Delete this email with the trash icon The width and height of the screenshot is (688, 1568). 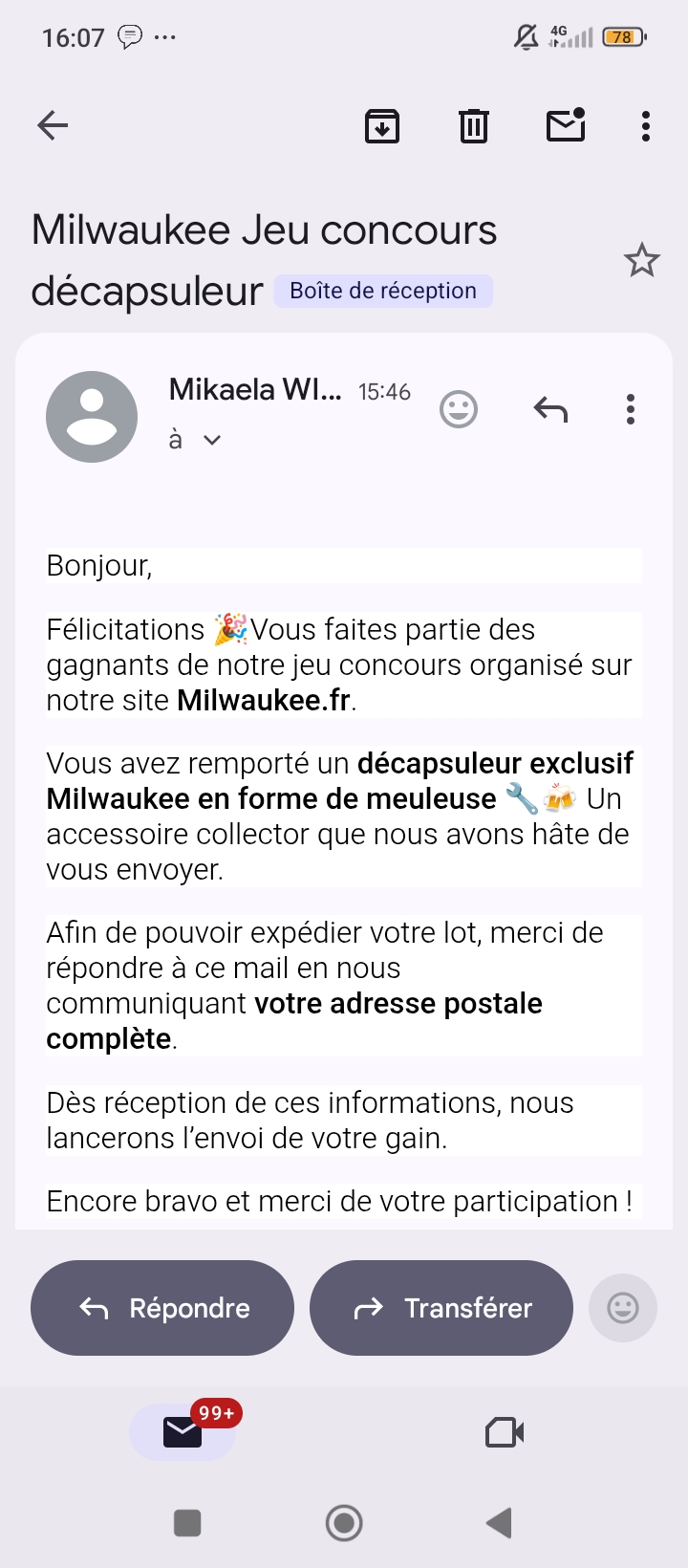(x=474, y=125)
